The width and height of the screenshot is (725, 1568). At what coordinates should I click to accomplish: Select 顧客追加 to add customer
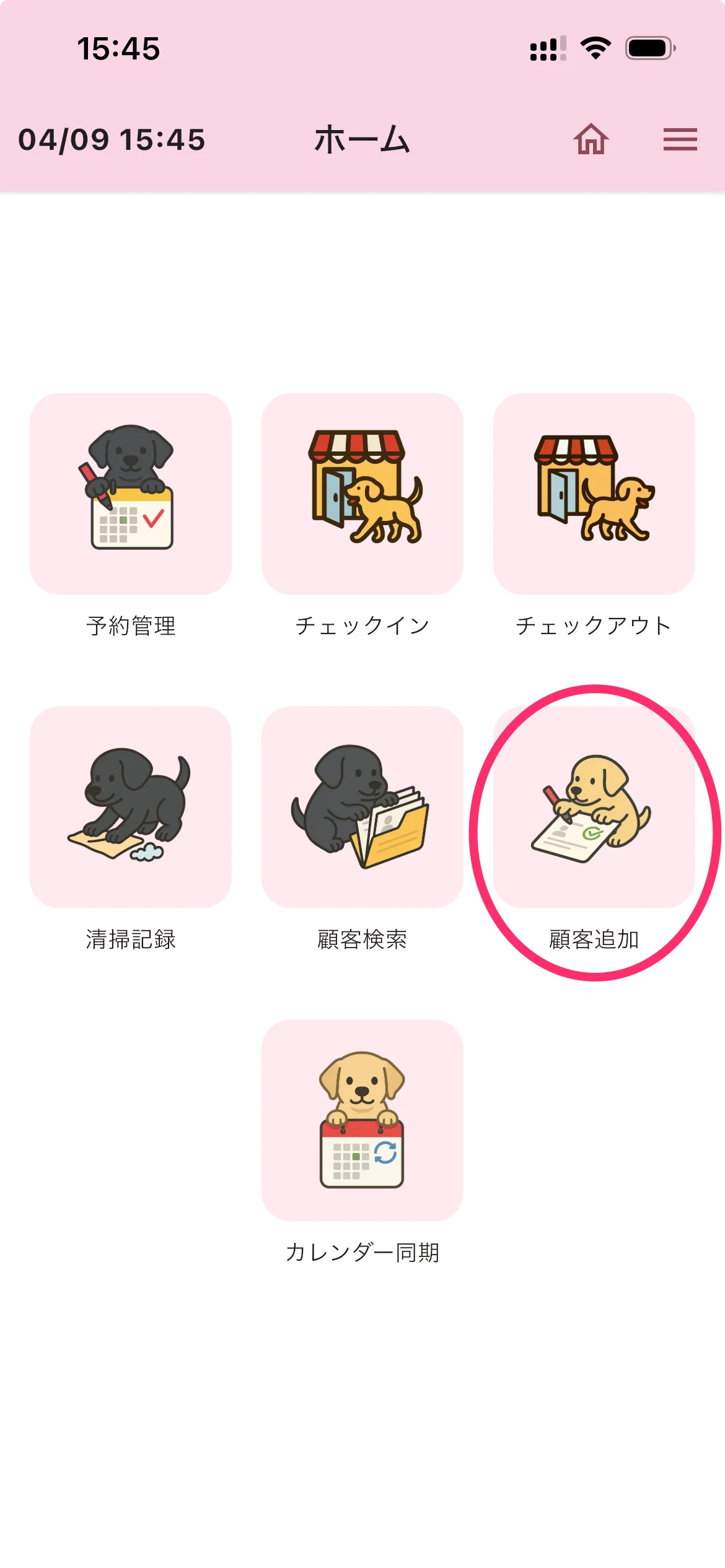[594, 807]
